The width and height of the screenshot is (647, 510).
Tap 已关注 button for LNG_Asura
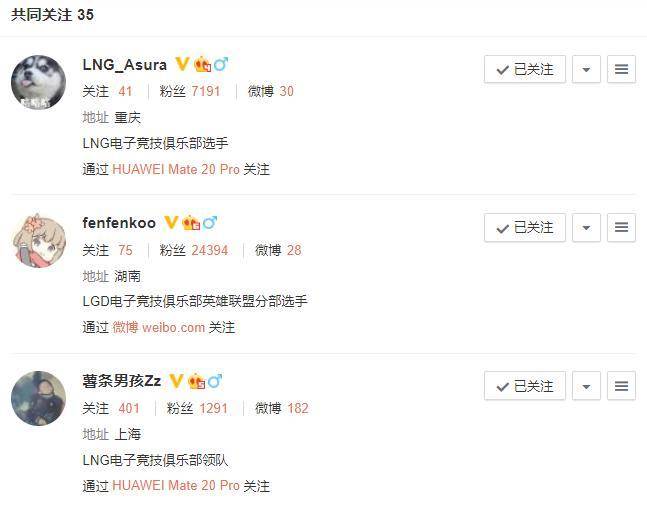click(x=525, y=69)
